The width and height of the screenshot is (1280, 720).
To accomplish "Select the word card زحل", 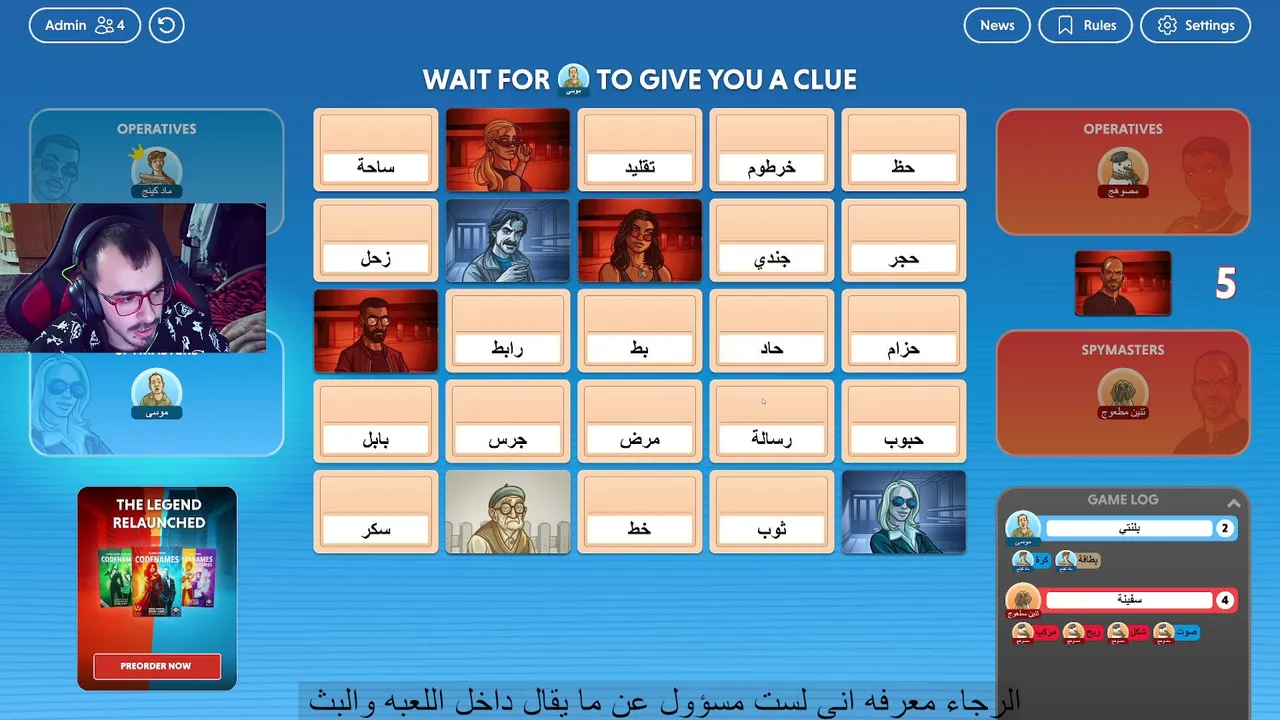I will (x=376, y=241).
